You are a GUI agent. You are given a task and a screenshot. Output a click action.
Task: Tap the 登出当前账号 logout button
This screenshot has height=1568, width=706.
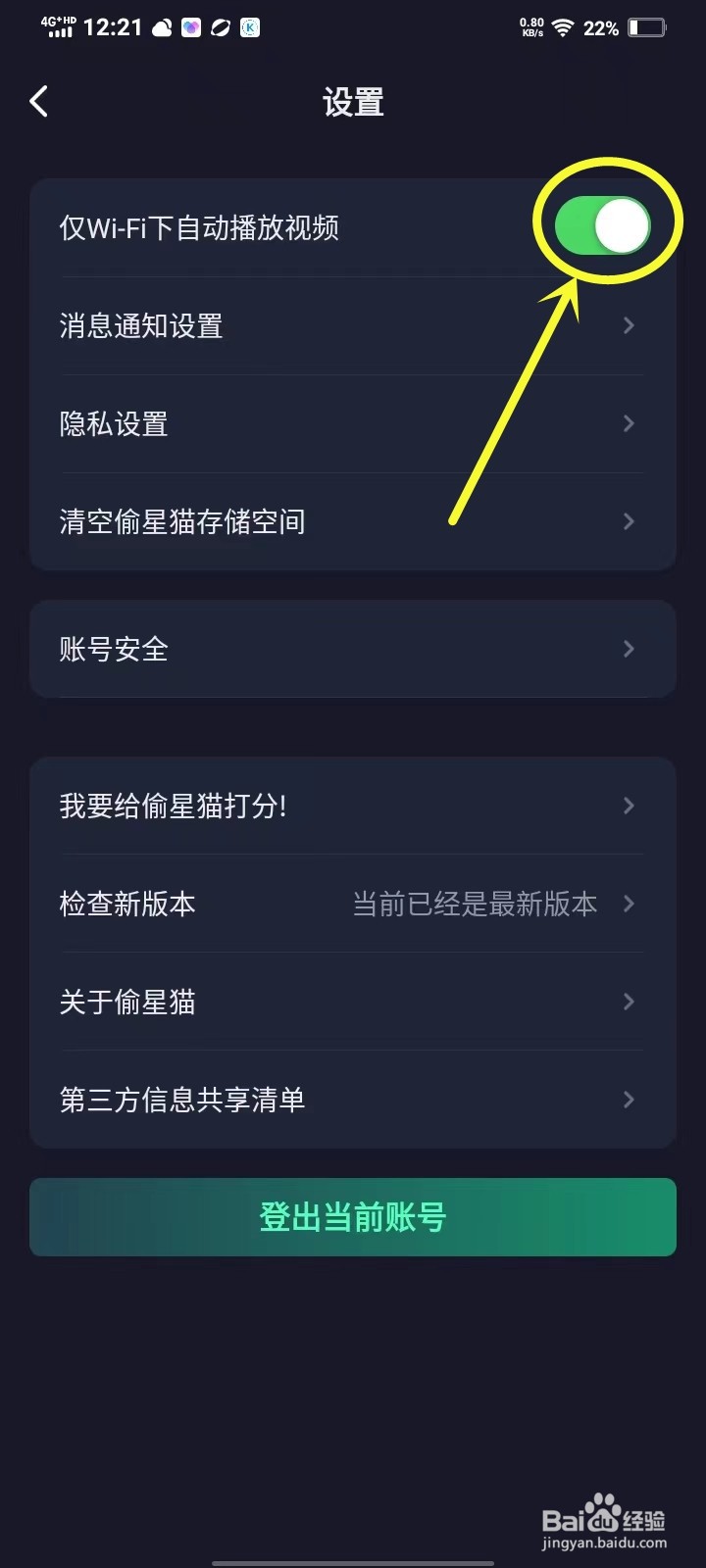point(353,1217)
